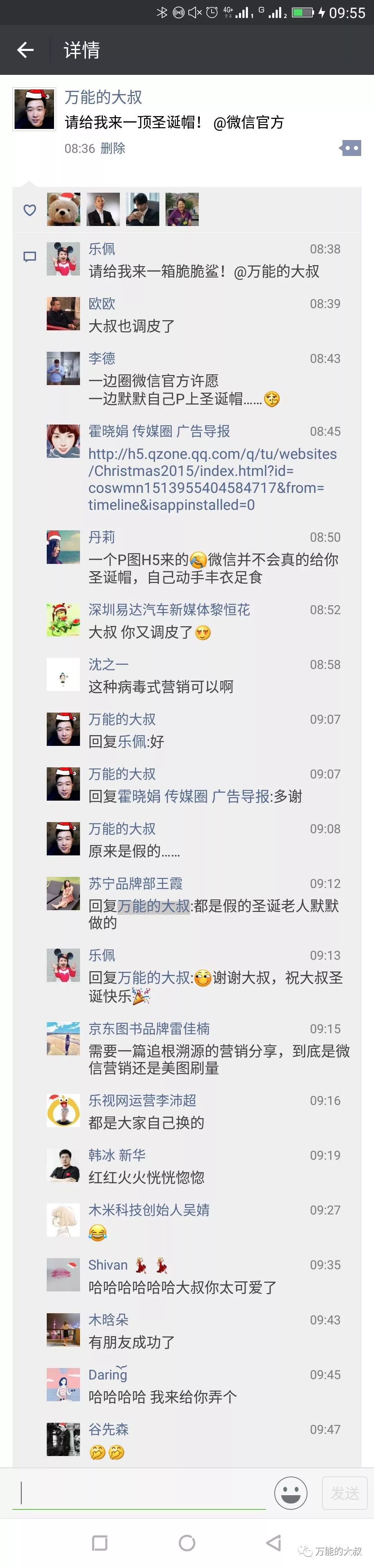Viewport: 374px width, 1568px height.
Task: Open 万能的大叔's profile name at top
Action: click(104, 97)
